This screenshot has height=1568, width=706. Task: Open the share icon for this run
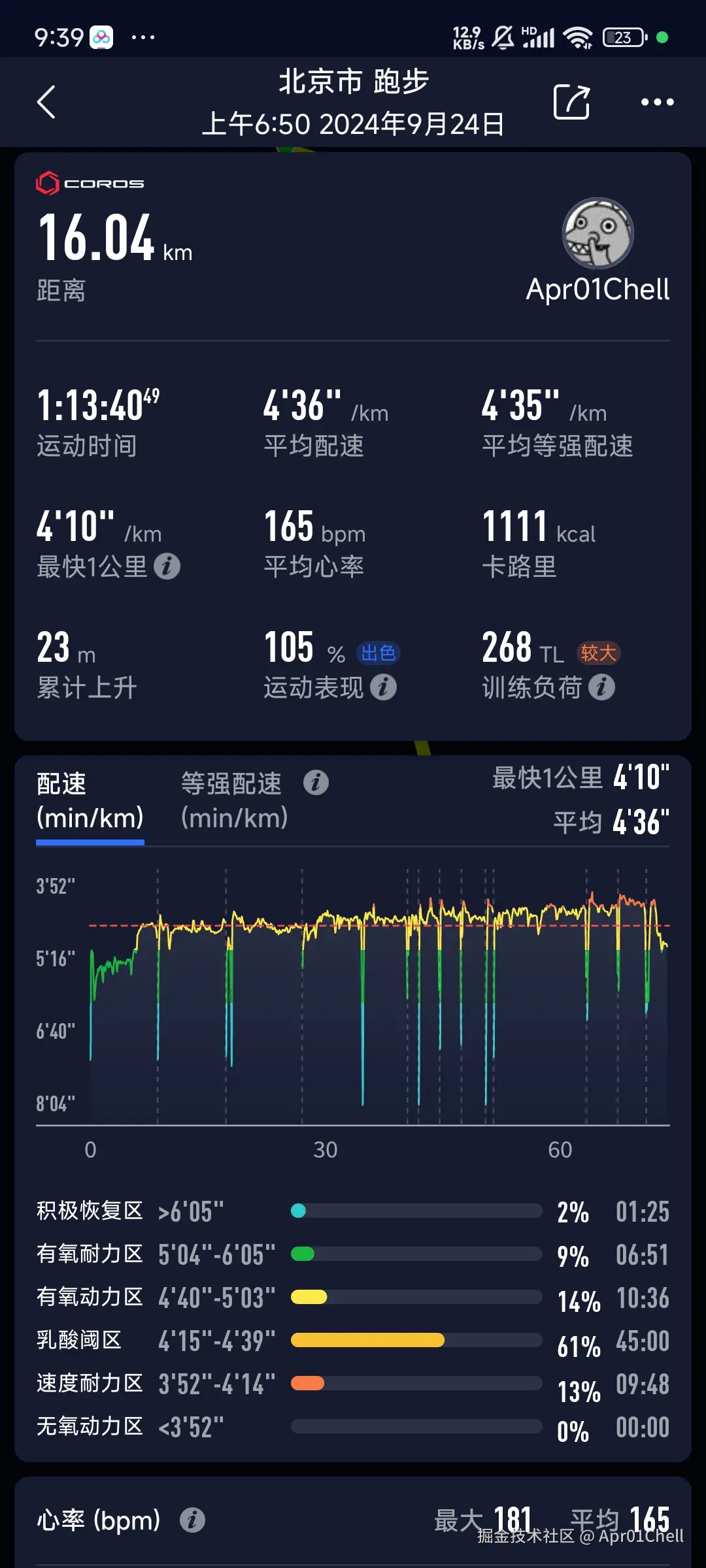pos(572,103)
